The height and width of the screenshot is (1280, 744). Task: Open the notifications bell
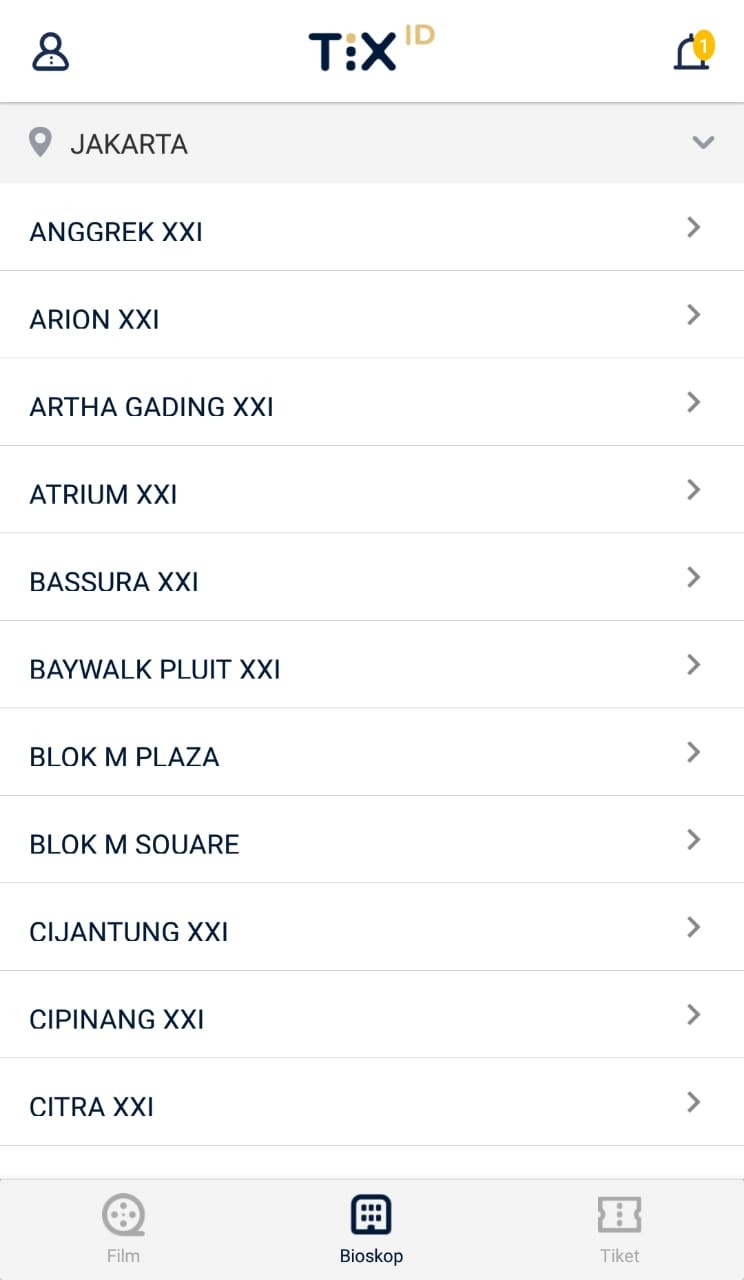[692, 52]
